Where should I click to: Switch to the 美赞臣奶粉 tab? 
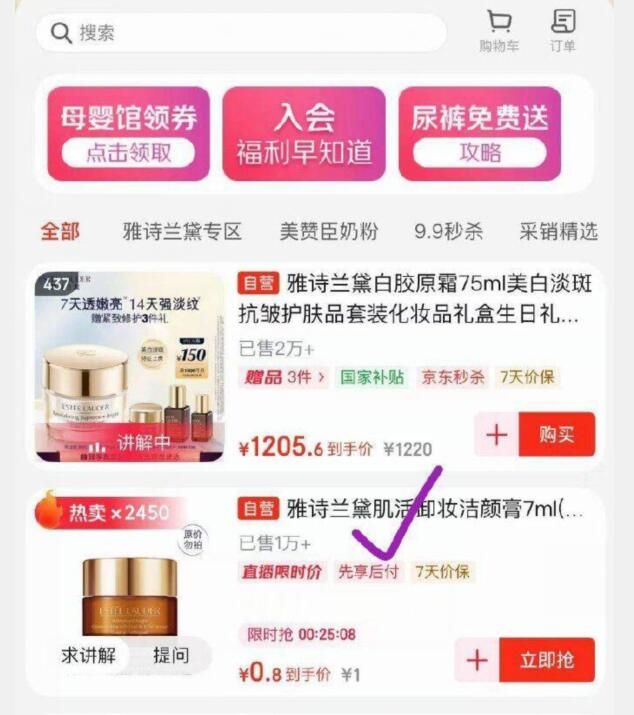point(329,231)
